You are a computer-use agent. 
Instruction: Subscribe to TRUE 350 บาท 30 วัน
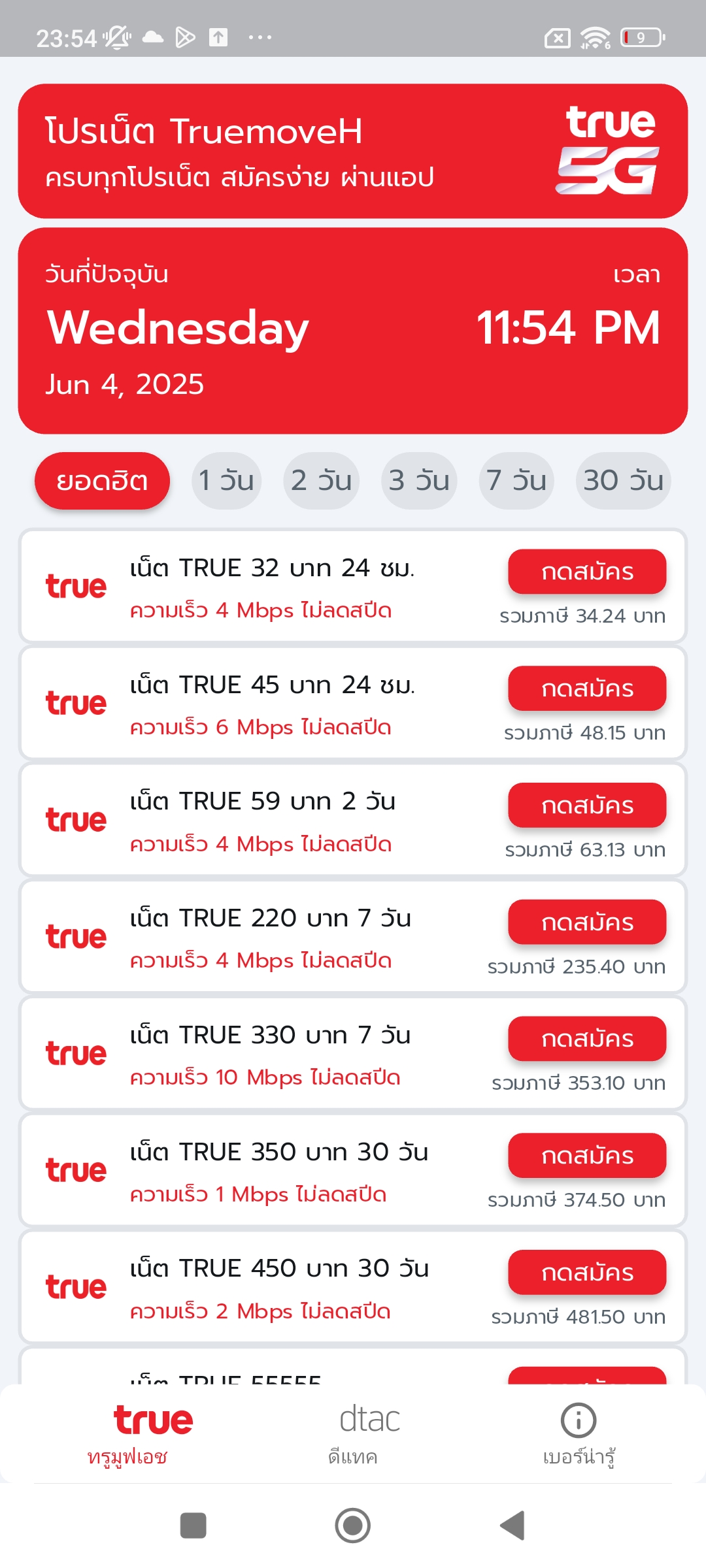(x=587, y=1156)
